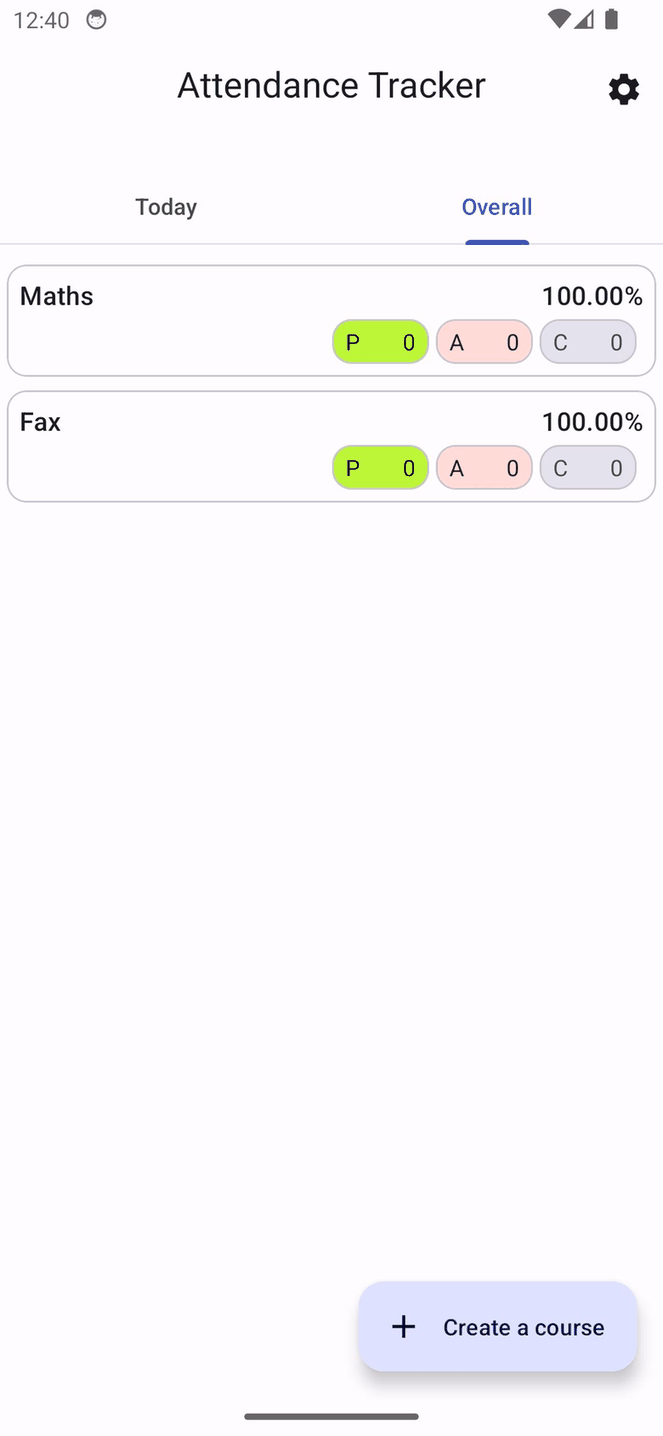The width and height of the screenshot is (663, 1436).
Task: Switch to the Today tab
Action: click(x=166, y=207)
